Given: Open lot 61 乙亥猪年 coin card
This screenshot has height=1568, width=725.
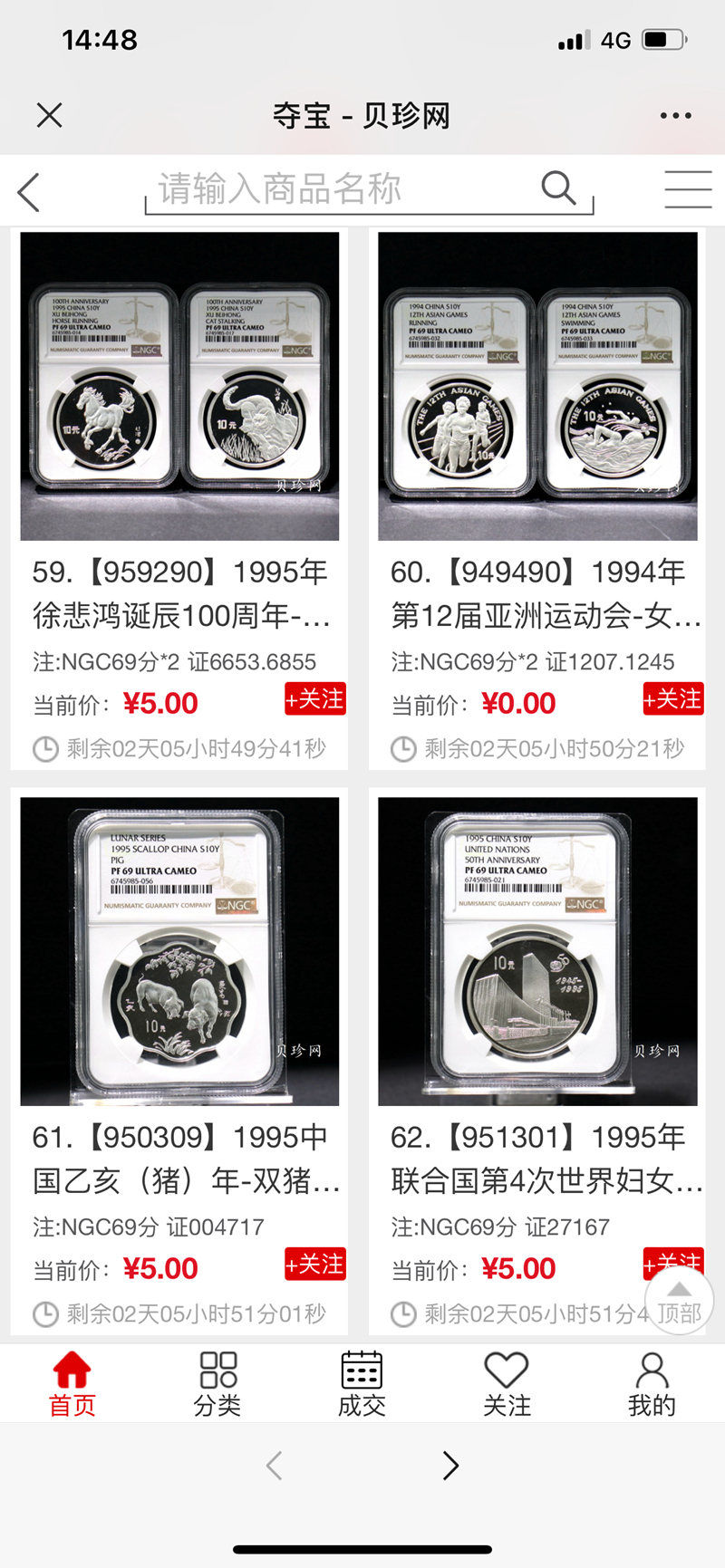Looking at the screenshot, I should (179, 951).
